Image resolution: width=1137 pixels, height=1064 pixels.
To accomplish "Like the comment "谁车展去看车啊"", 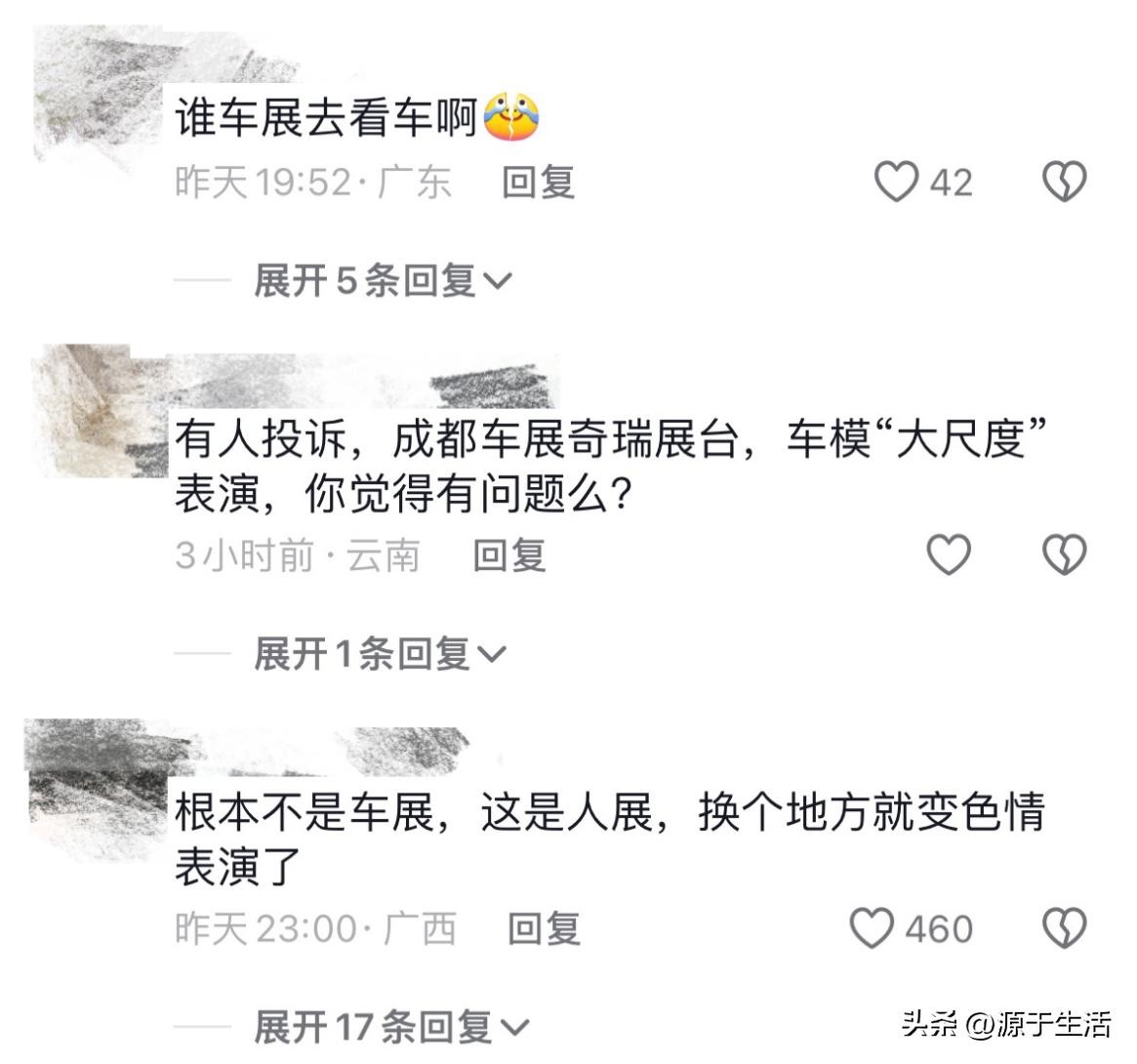I will point(895,182).
